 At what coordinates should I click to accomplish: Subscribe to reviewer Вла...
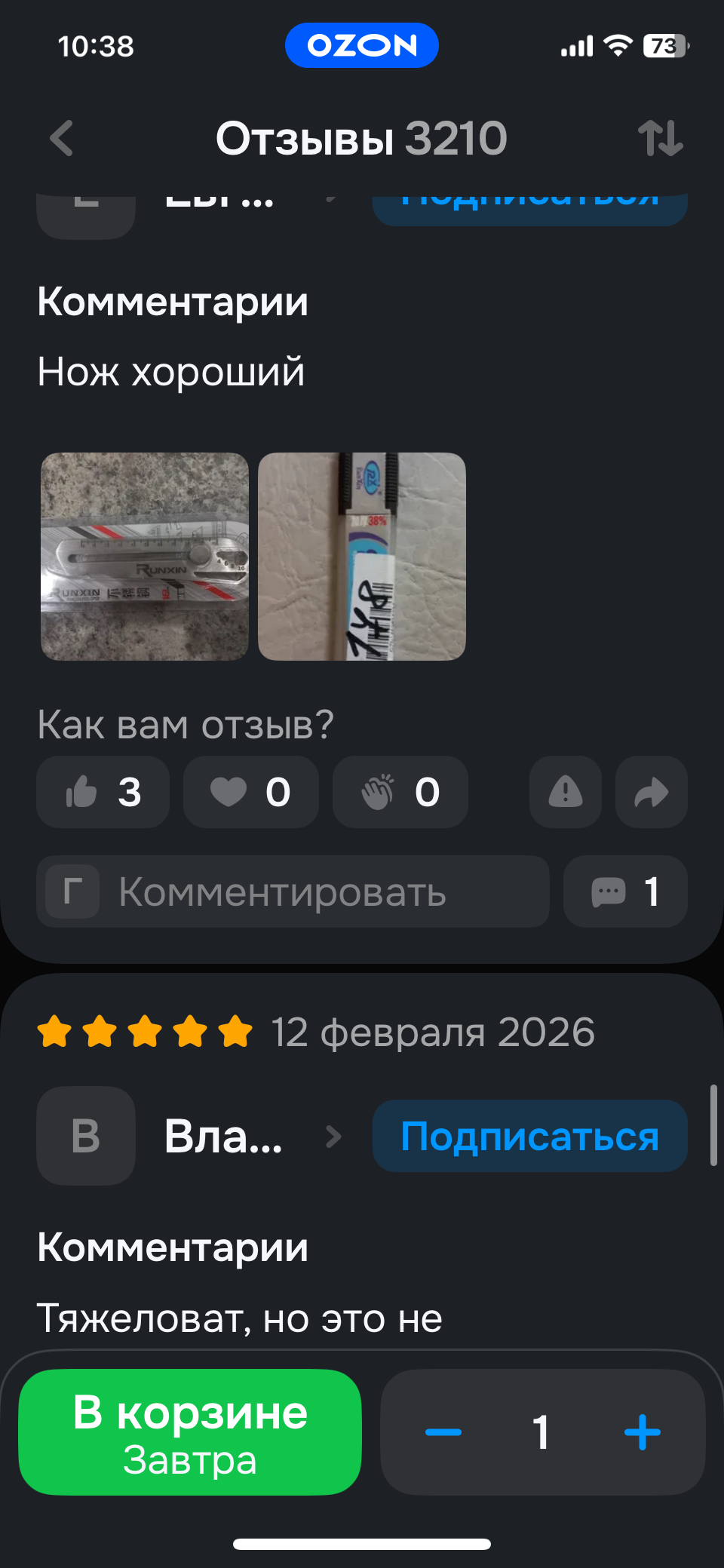[x=529, y=1136]
